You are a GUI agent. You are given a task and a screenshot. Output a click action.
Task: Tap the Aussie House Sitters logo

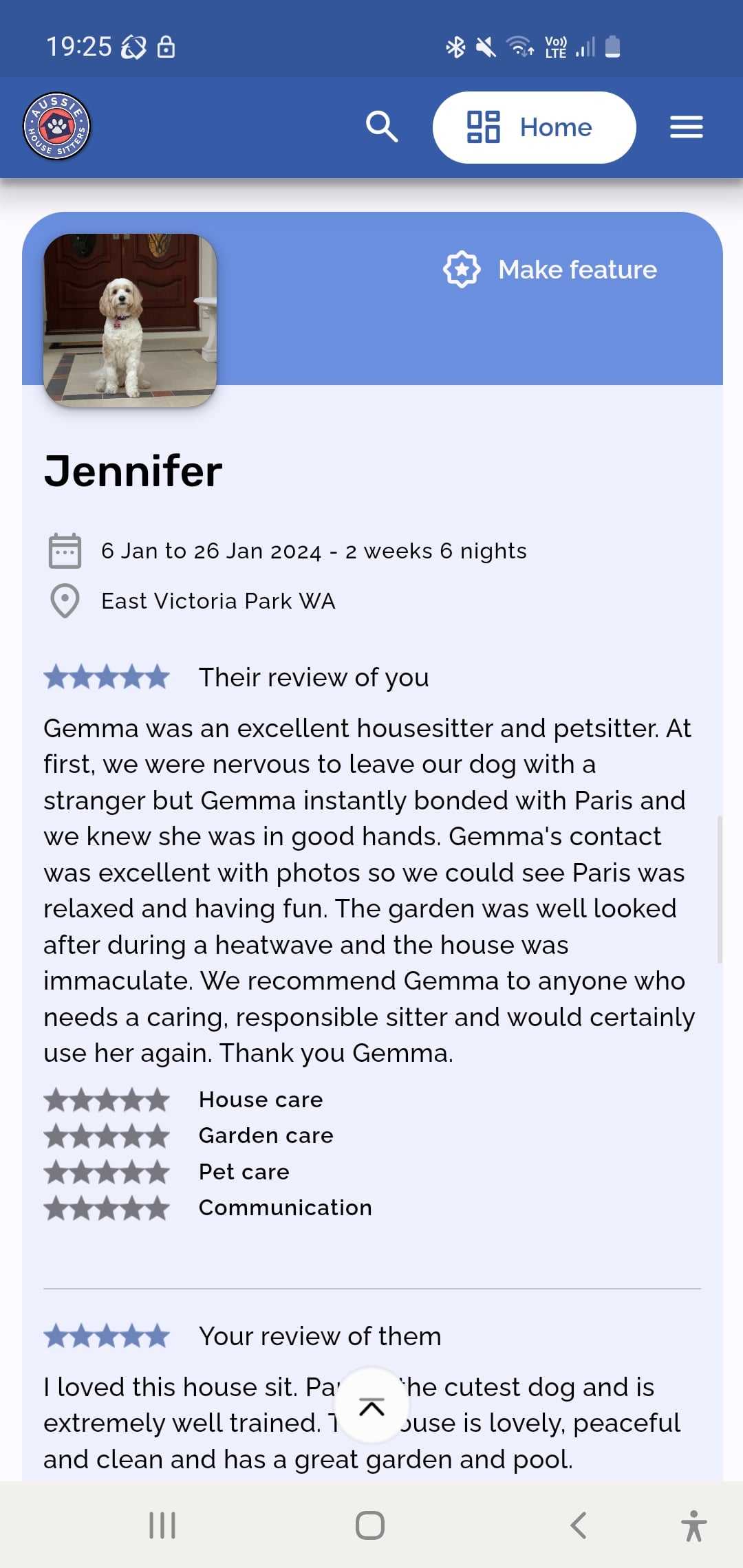[56, 126]
